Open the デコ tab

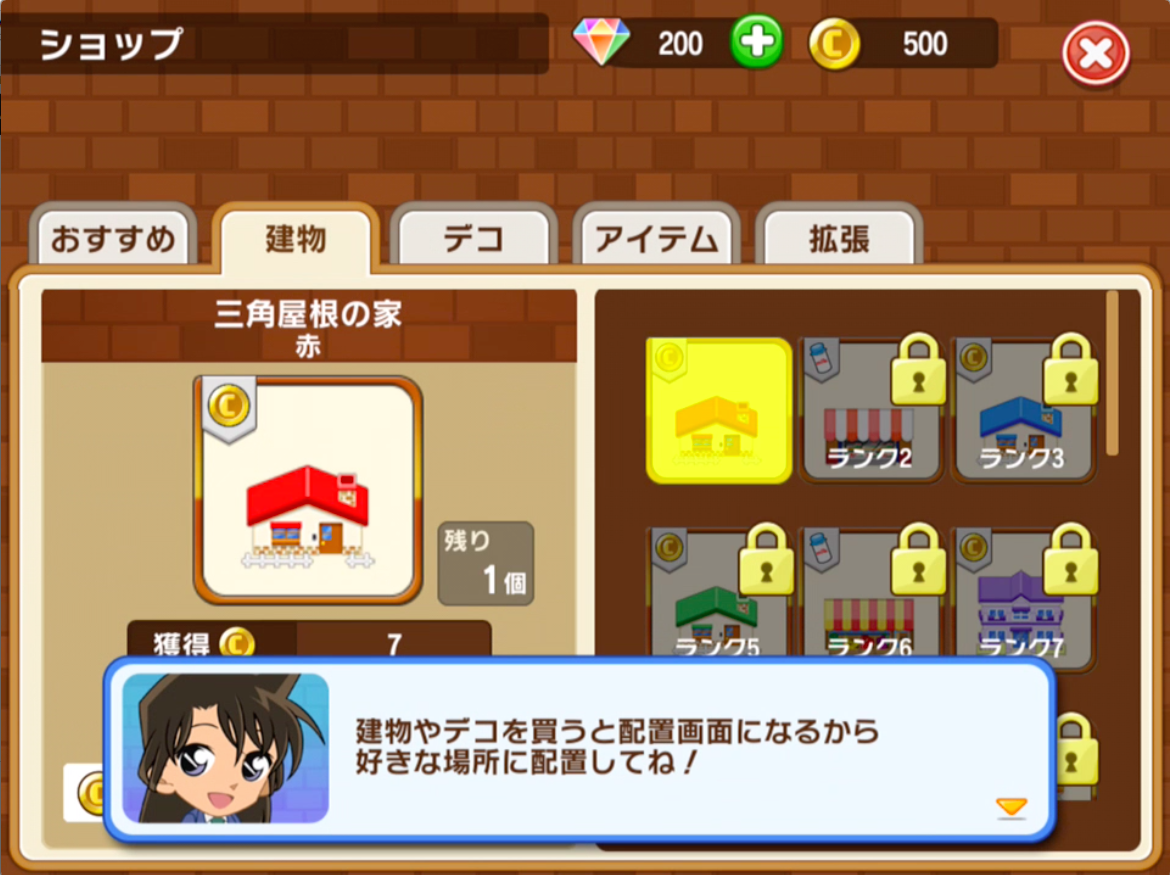[473, 240]
